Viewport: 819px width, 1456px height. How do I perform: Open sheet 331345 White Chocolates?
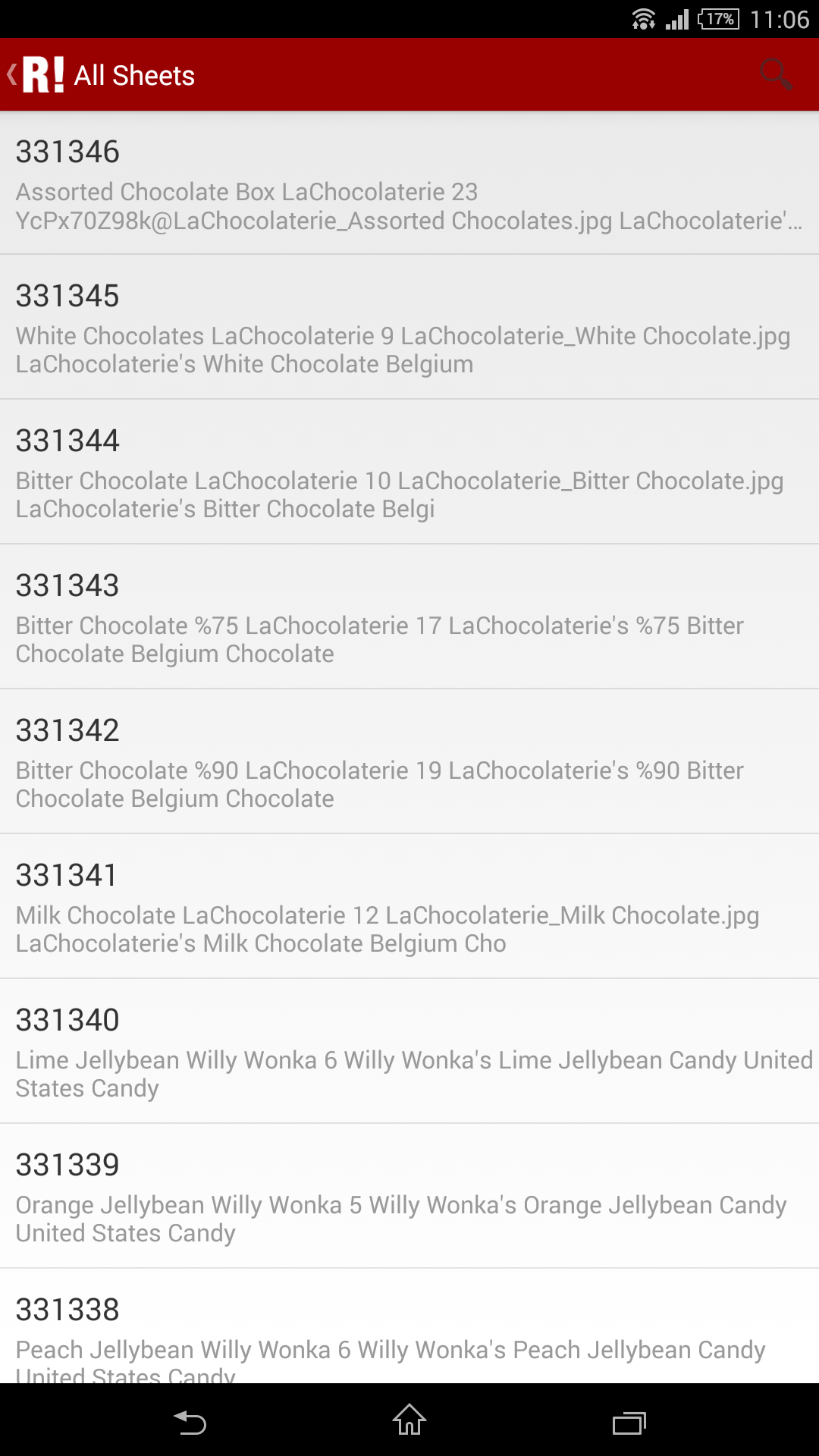coord(409,327)
